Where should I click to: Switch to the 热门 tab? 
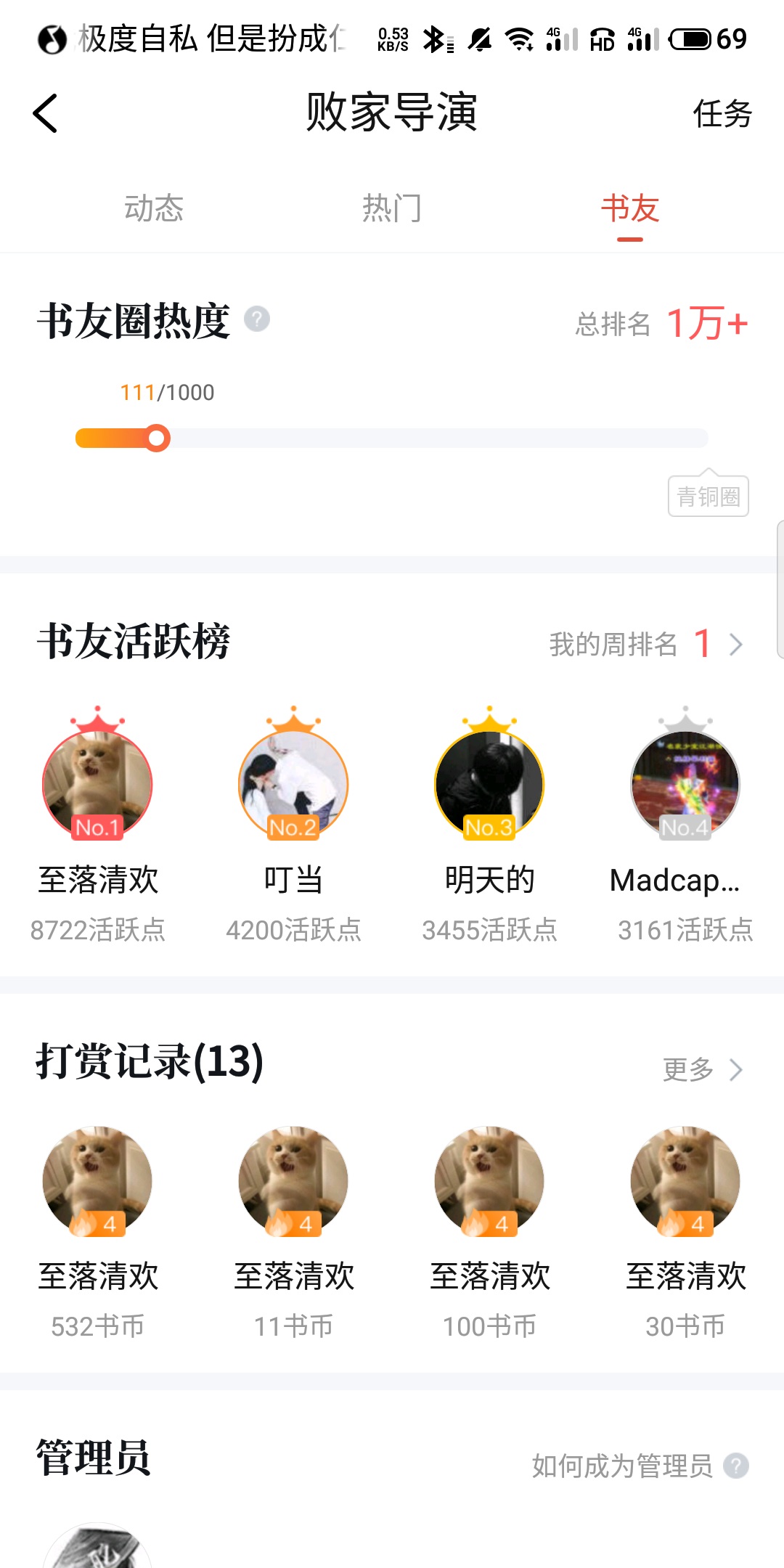click(392, 209)
